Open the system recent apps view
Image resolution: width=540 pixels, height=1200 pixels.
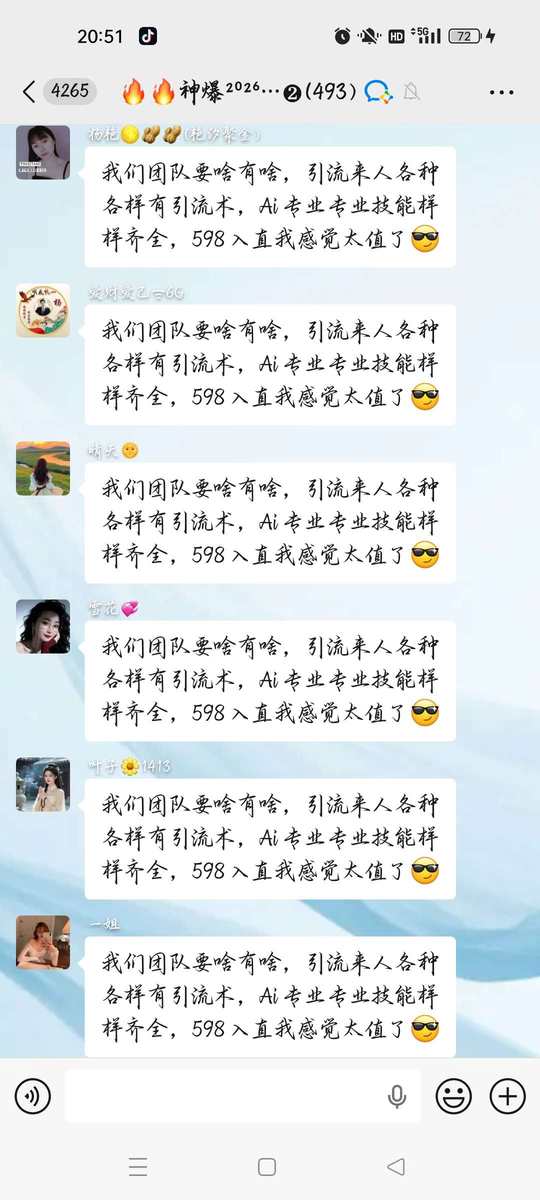point(139,1167)
